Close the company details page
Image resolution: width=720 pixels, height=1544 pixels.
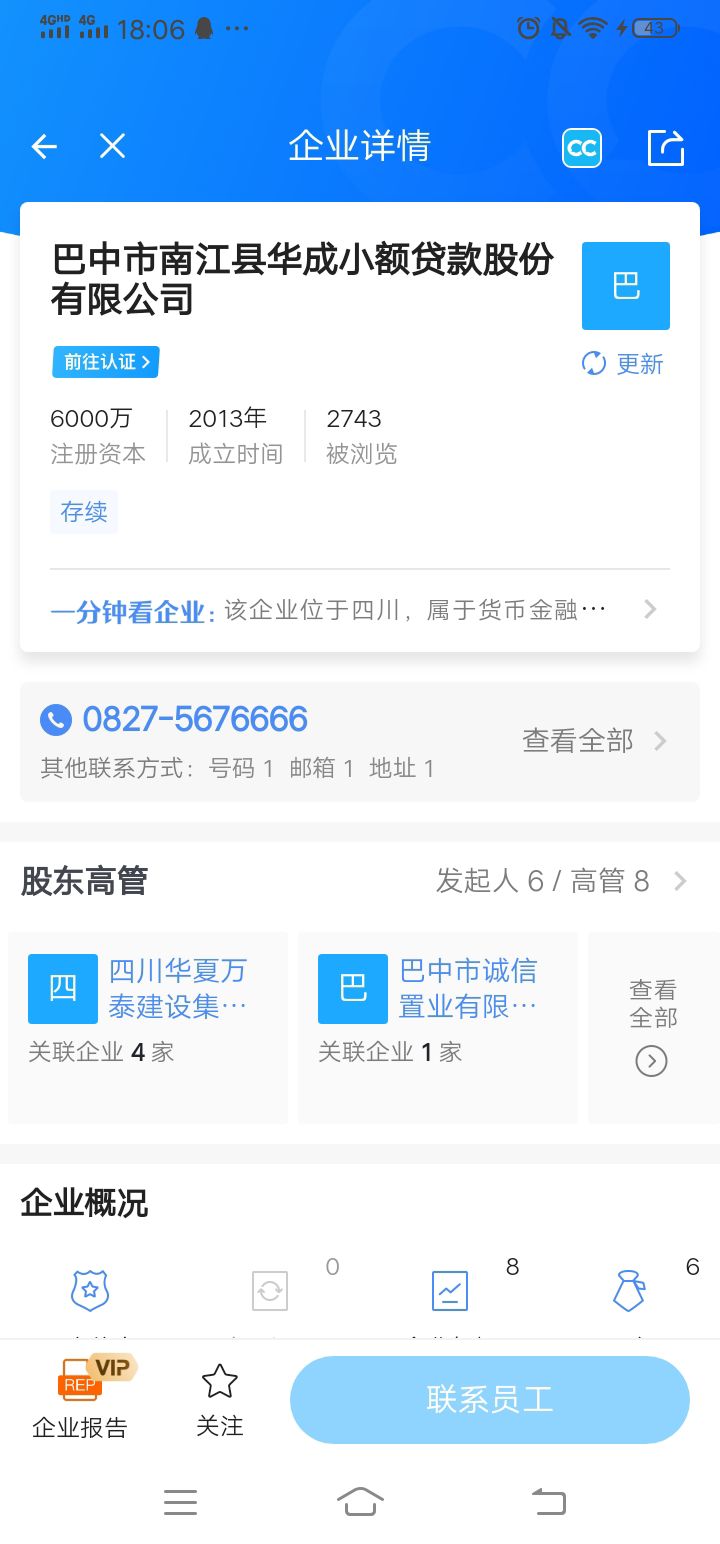pyautogui.click(x=112, y=147)
